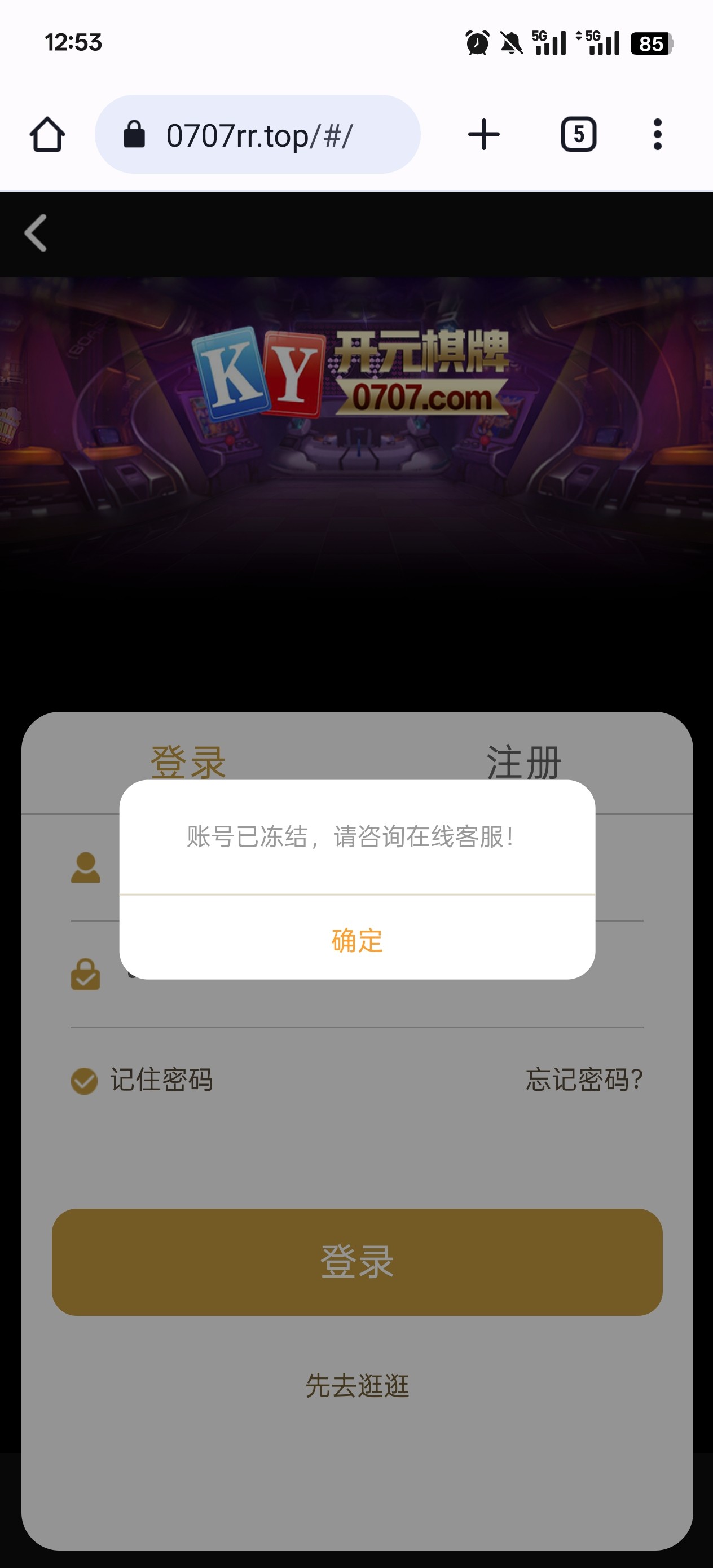The image size is (713, 1568).
Task: Open Chrome's three-dot overflow menu
Action: (x=657, y=135)
